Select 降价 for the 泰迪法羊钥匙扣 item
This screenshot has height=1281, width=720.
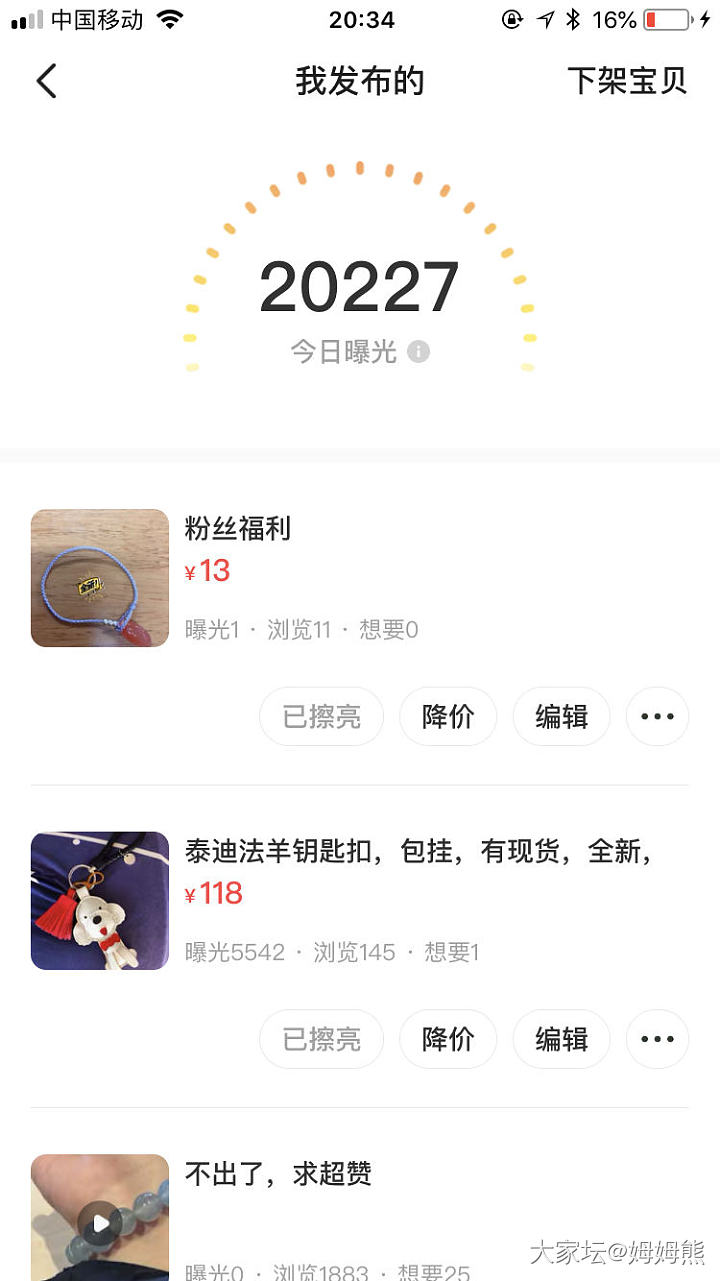click(448, 1039)
